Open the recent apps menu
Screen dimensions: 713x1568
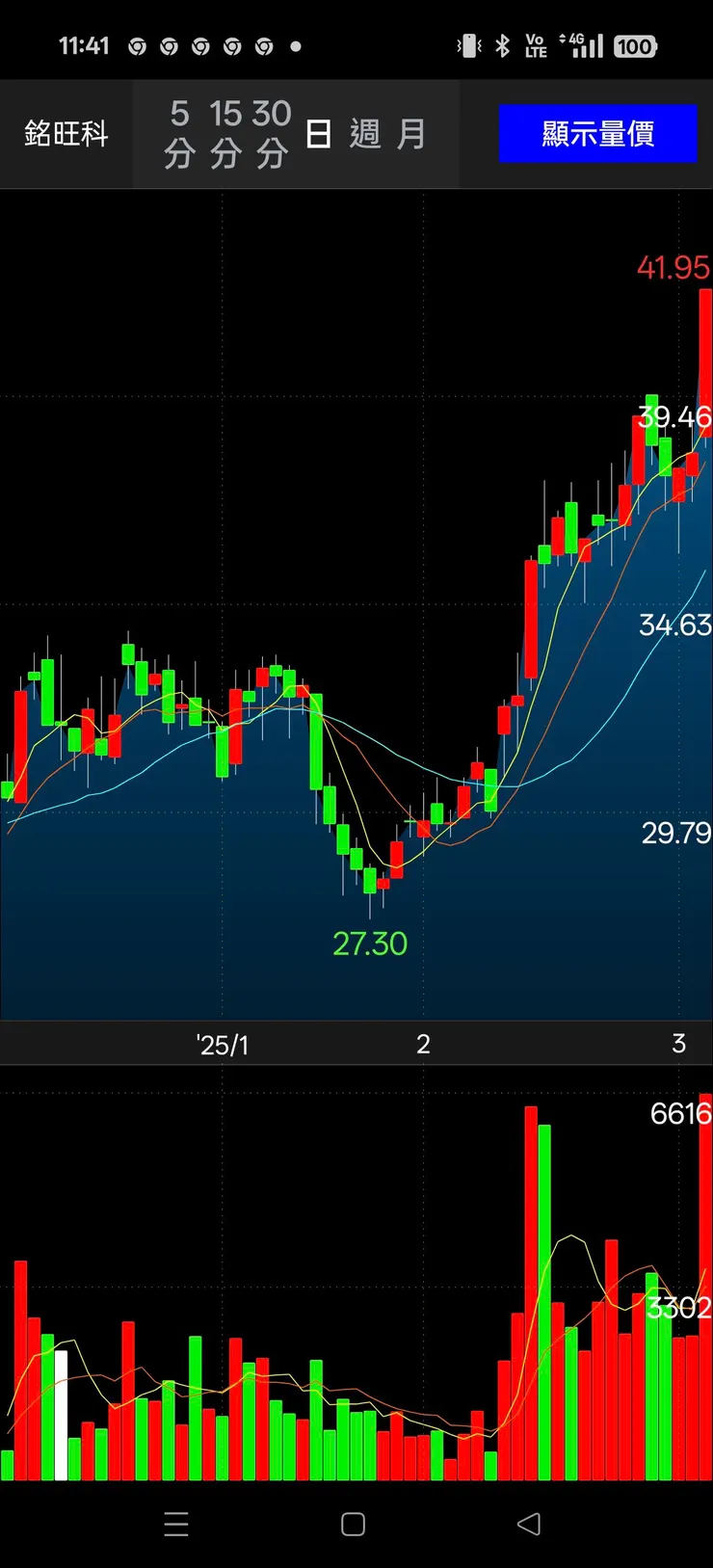[x=176, y=1524]
